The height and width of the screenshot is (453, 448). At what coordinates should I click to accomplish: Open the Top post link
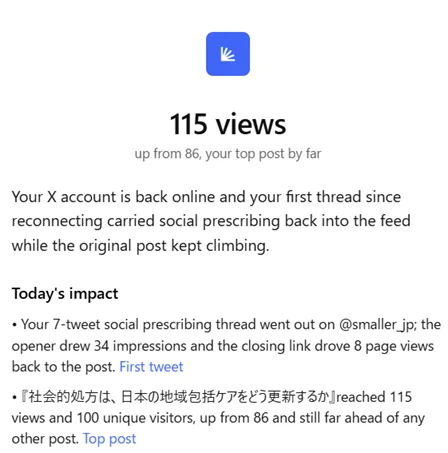point(110,439)
